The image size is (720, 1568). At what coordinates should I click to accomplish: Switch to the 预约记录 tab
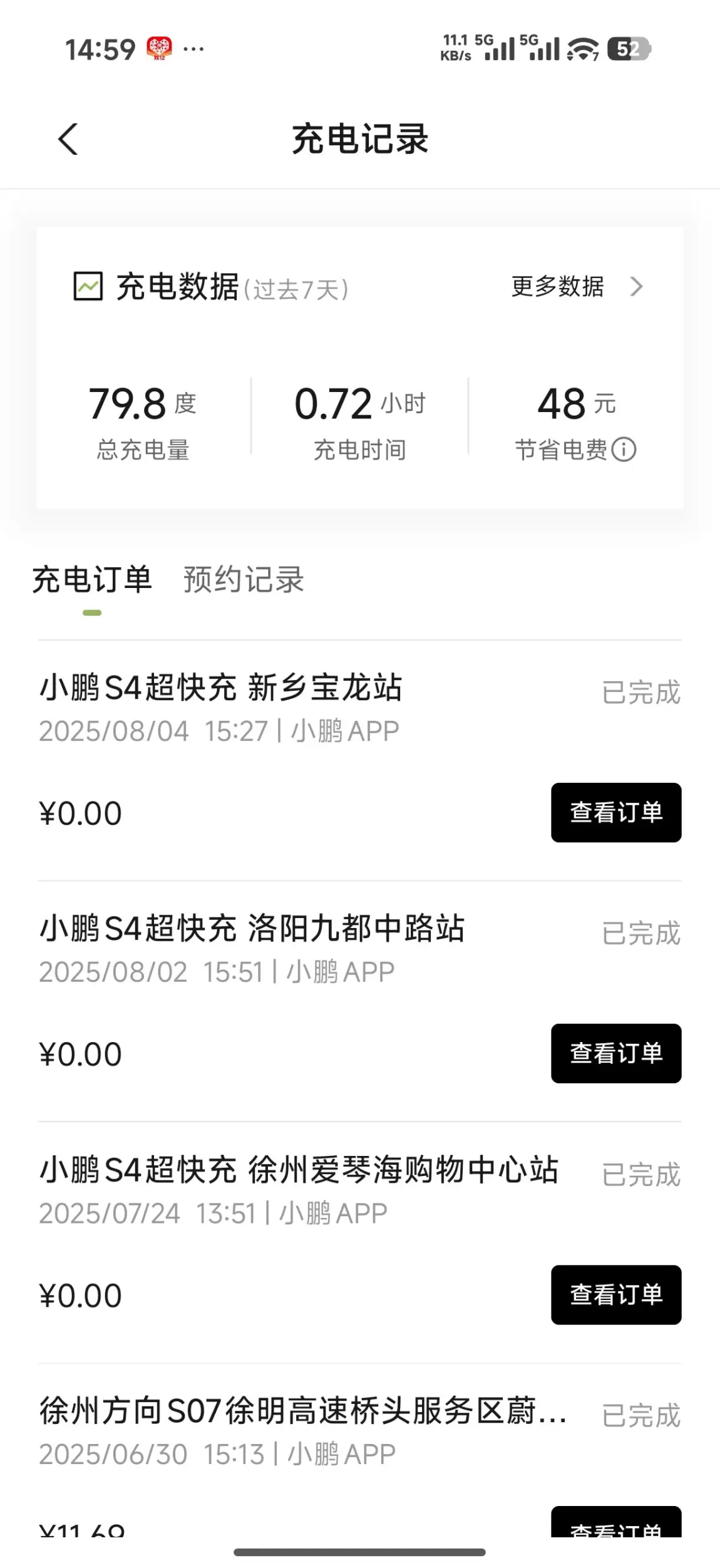pos(244,579)
